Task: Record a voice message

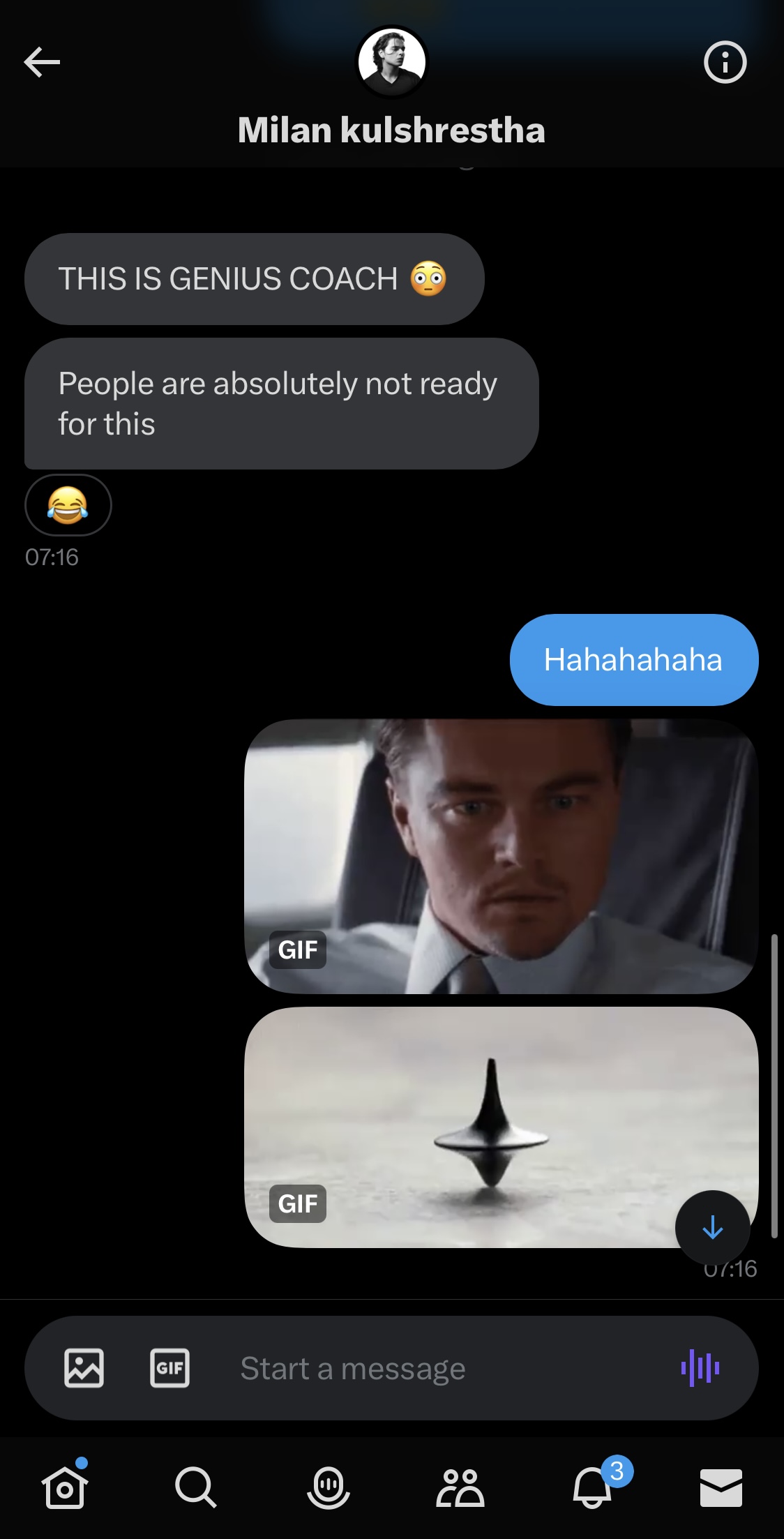Action: click(x=700, y=1367)
